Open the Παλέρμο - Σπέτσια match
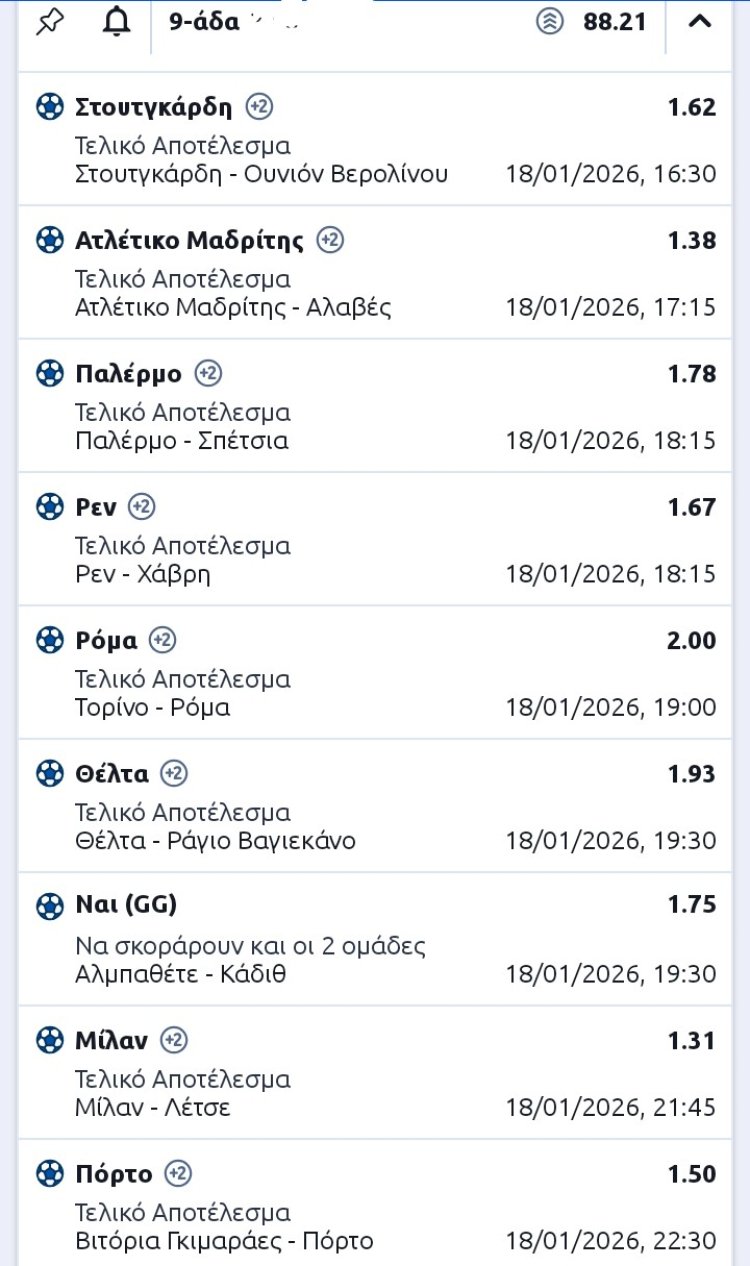Viewport: 750px width, 1266px height. 182,440
